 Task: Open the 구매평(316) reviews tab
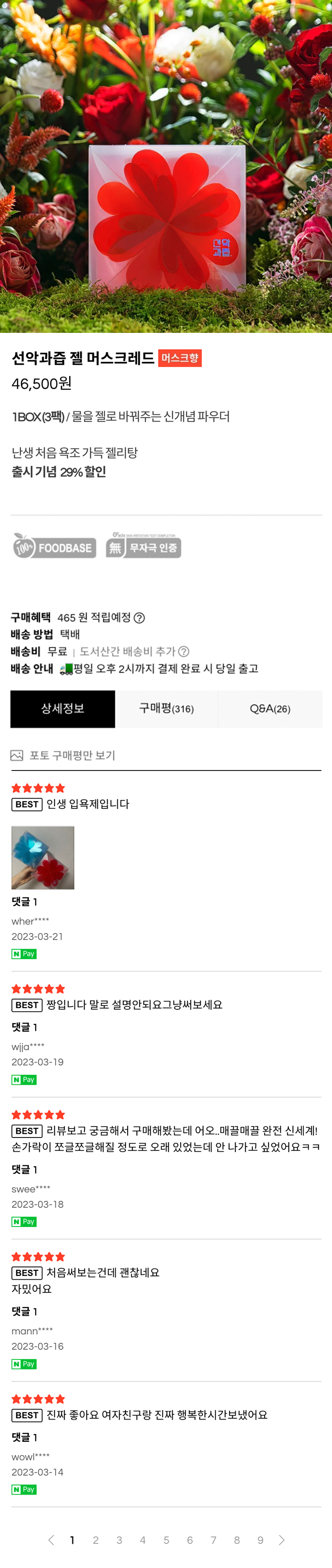point(166,708)
